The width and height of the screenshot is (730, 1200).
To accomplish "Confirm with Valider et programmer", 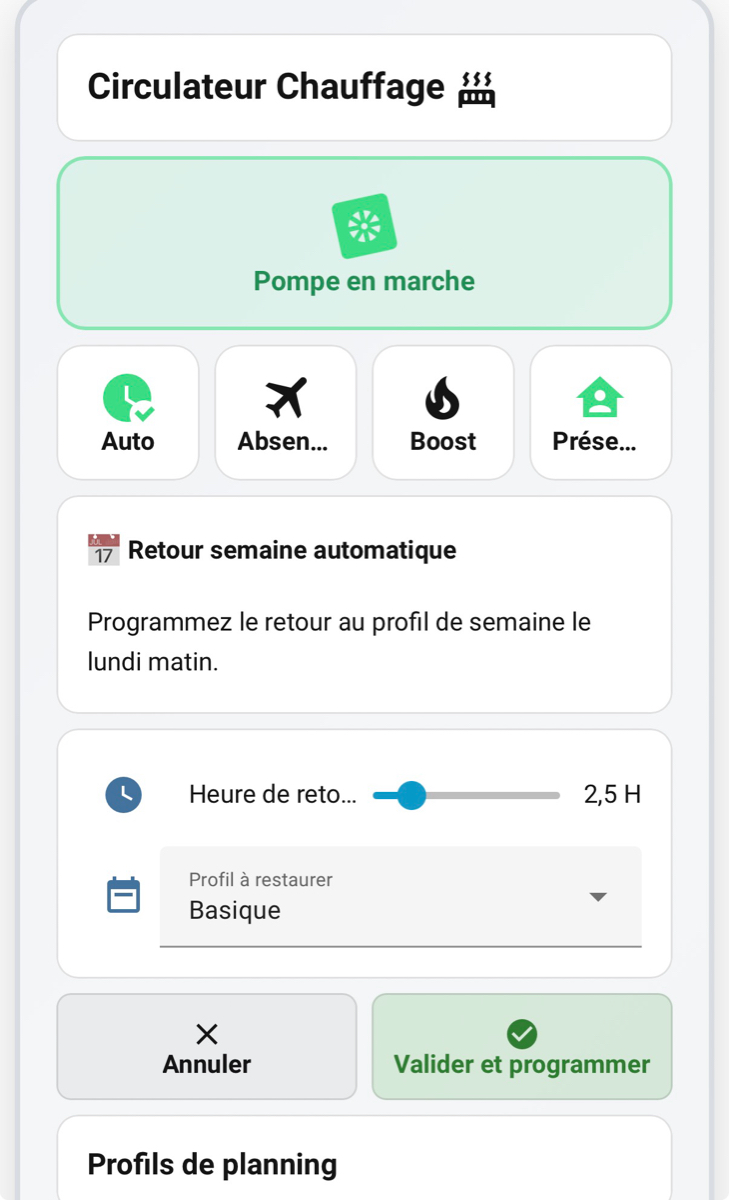I will click(x=521, y=1047).
